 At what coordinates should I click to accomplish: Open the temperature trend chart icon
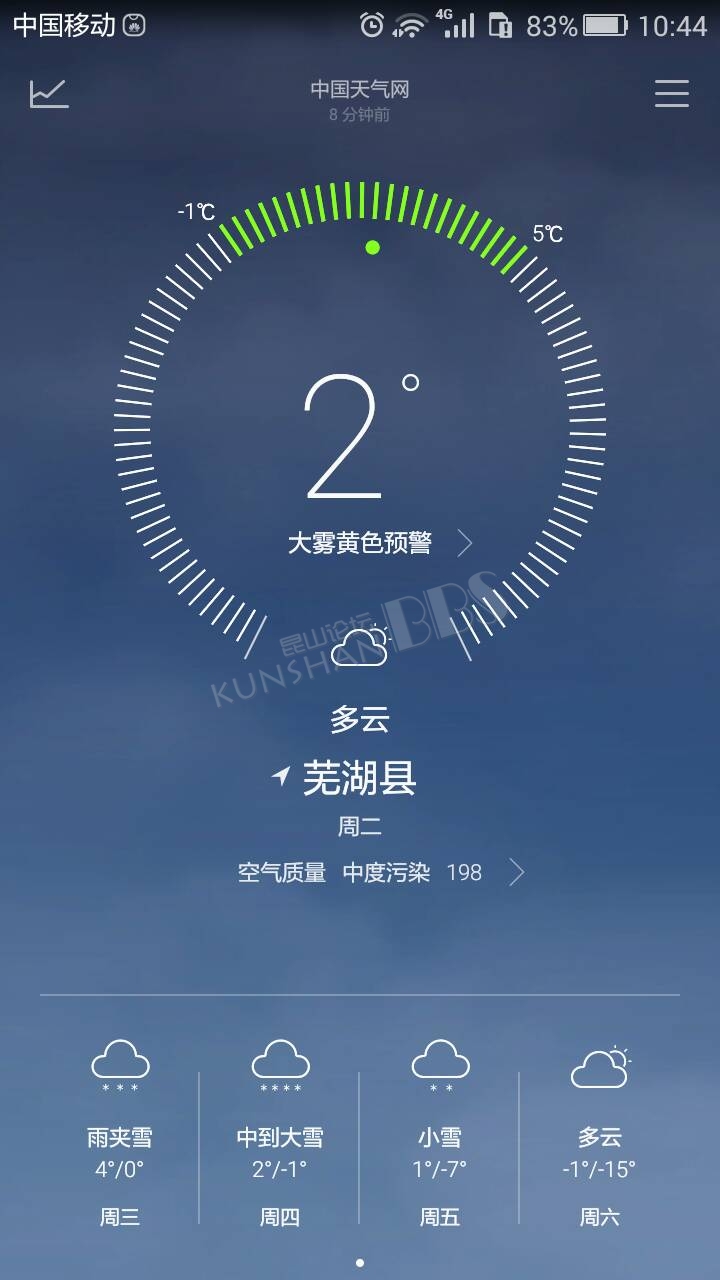(49, 93)
